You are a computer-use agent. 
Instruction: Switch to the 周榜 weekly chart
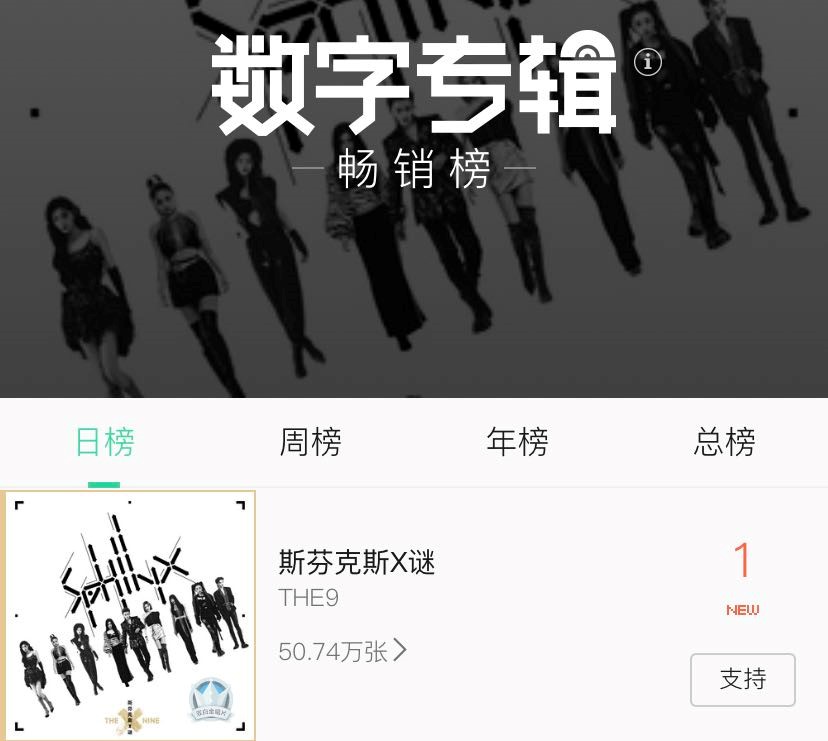[310, 442]
